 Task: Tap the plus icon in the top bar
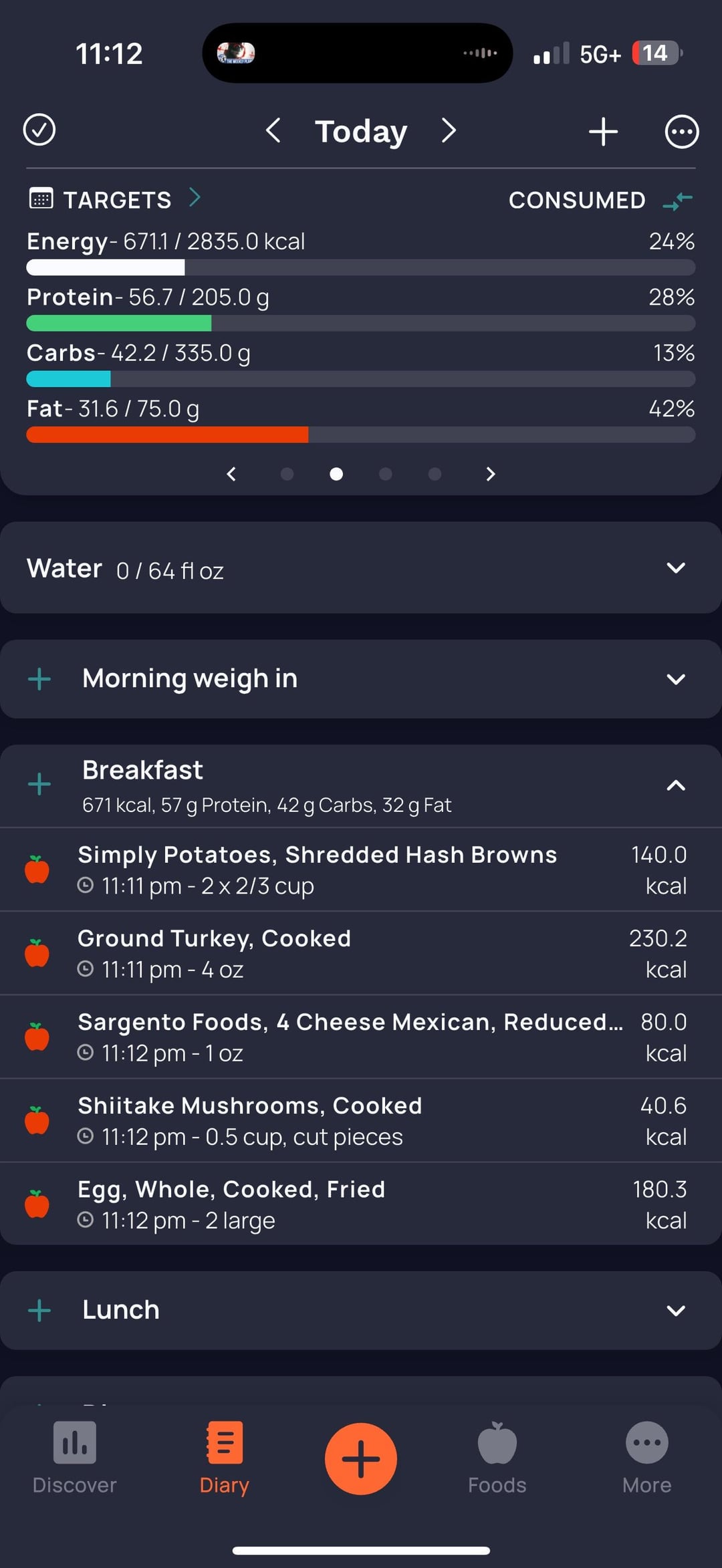click(x=603, y=132)
